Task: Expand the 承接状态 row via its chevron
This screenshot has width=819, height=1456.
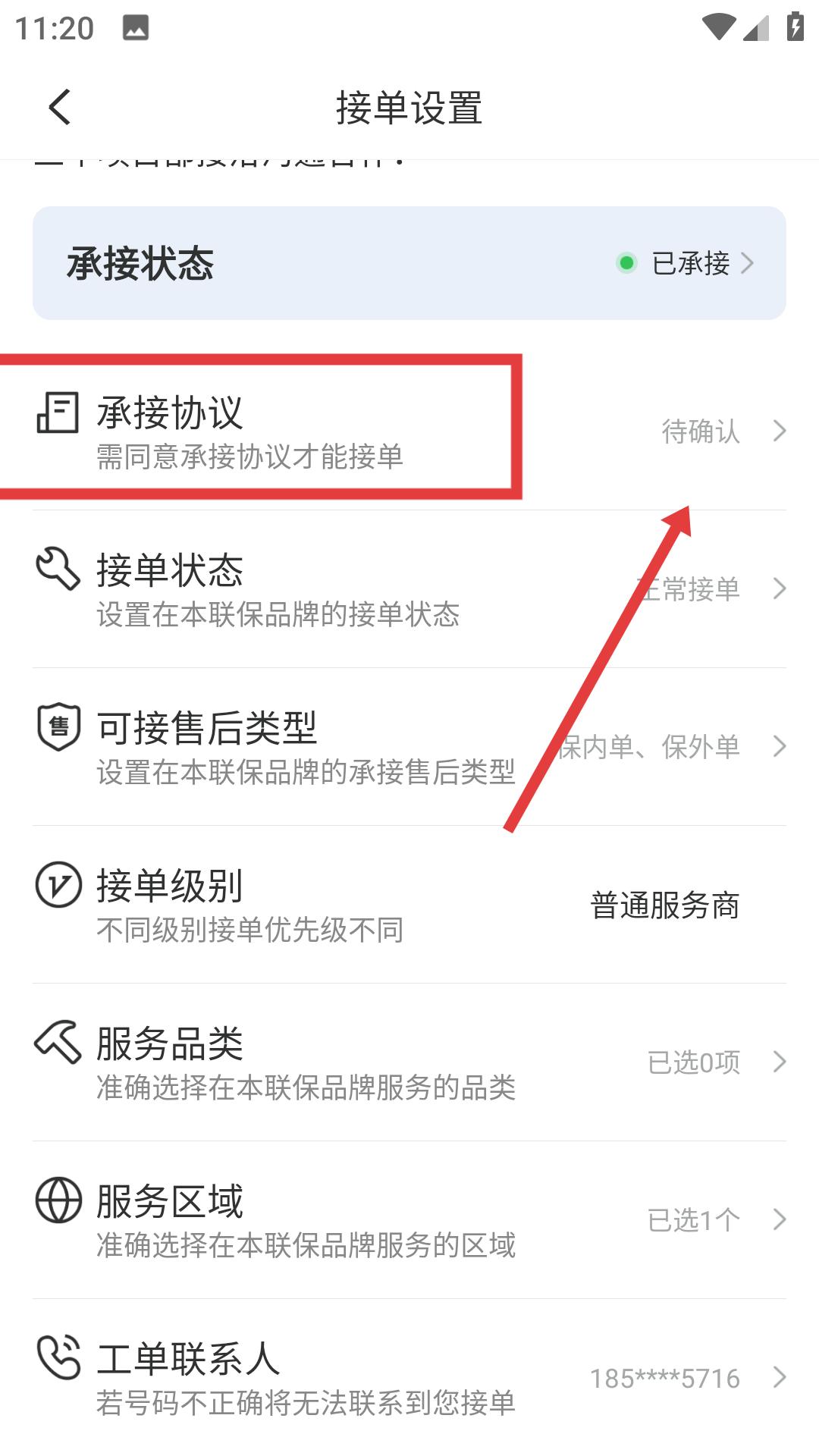Action: pyautogui.click(x=749, y=263)
